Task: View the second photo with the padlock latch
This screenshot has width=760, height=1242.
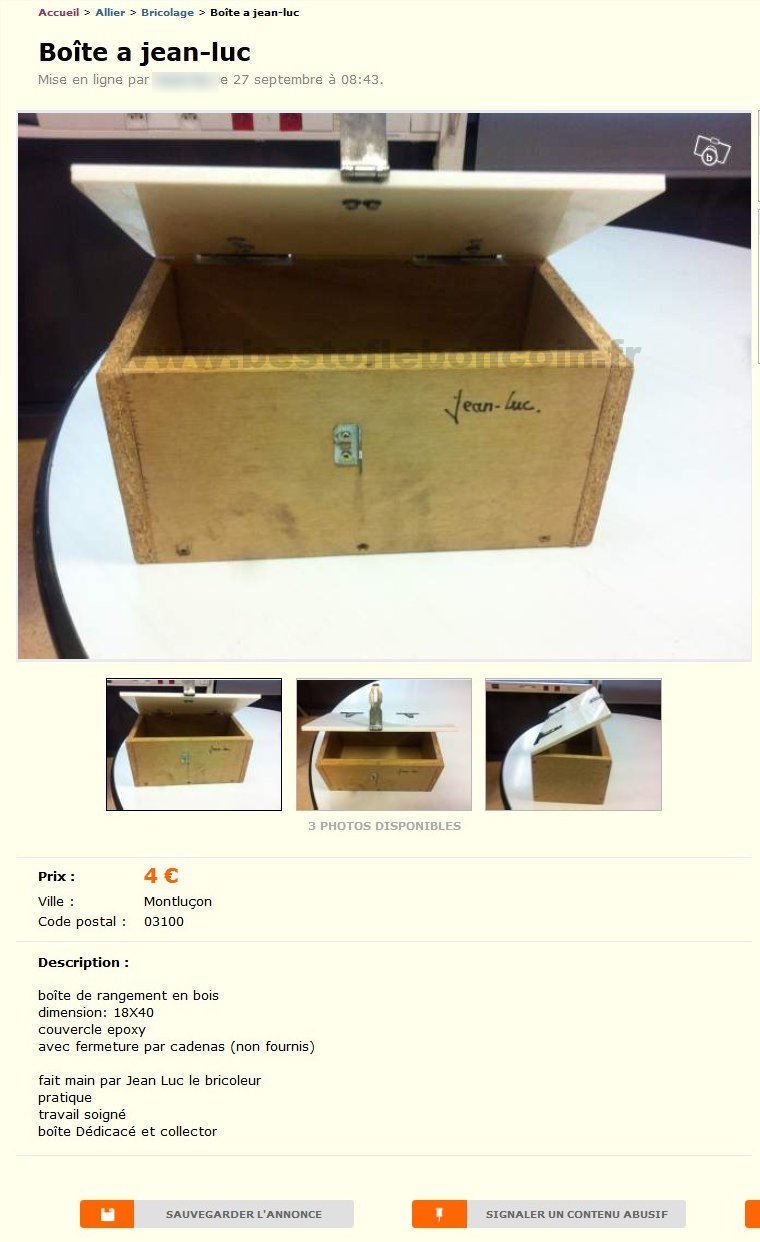Action: (x=384, y=744)
